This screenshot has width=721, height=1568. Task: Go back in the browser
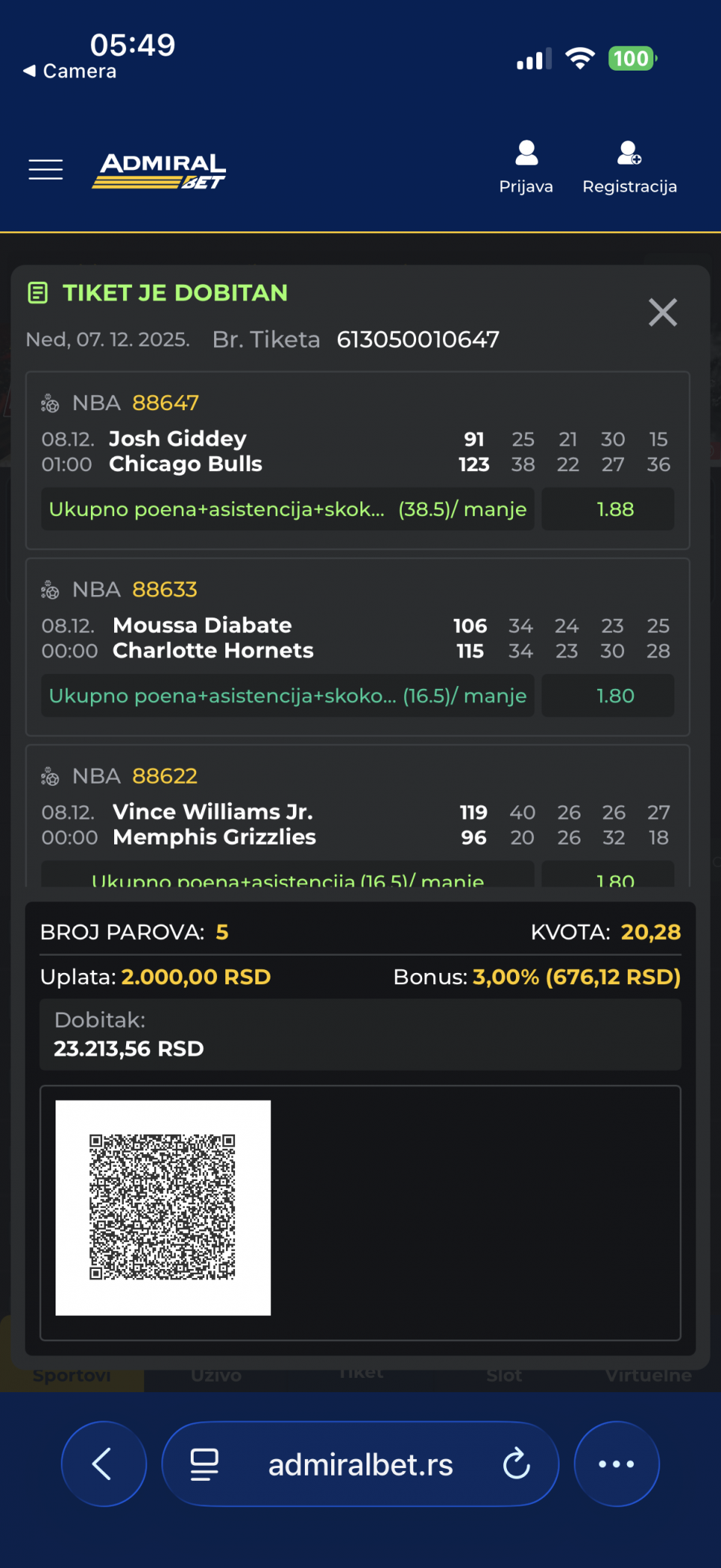tap(104, 1464)
